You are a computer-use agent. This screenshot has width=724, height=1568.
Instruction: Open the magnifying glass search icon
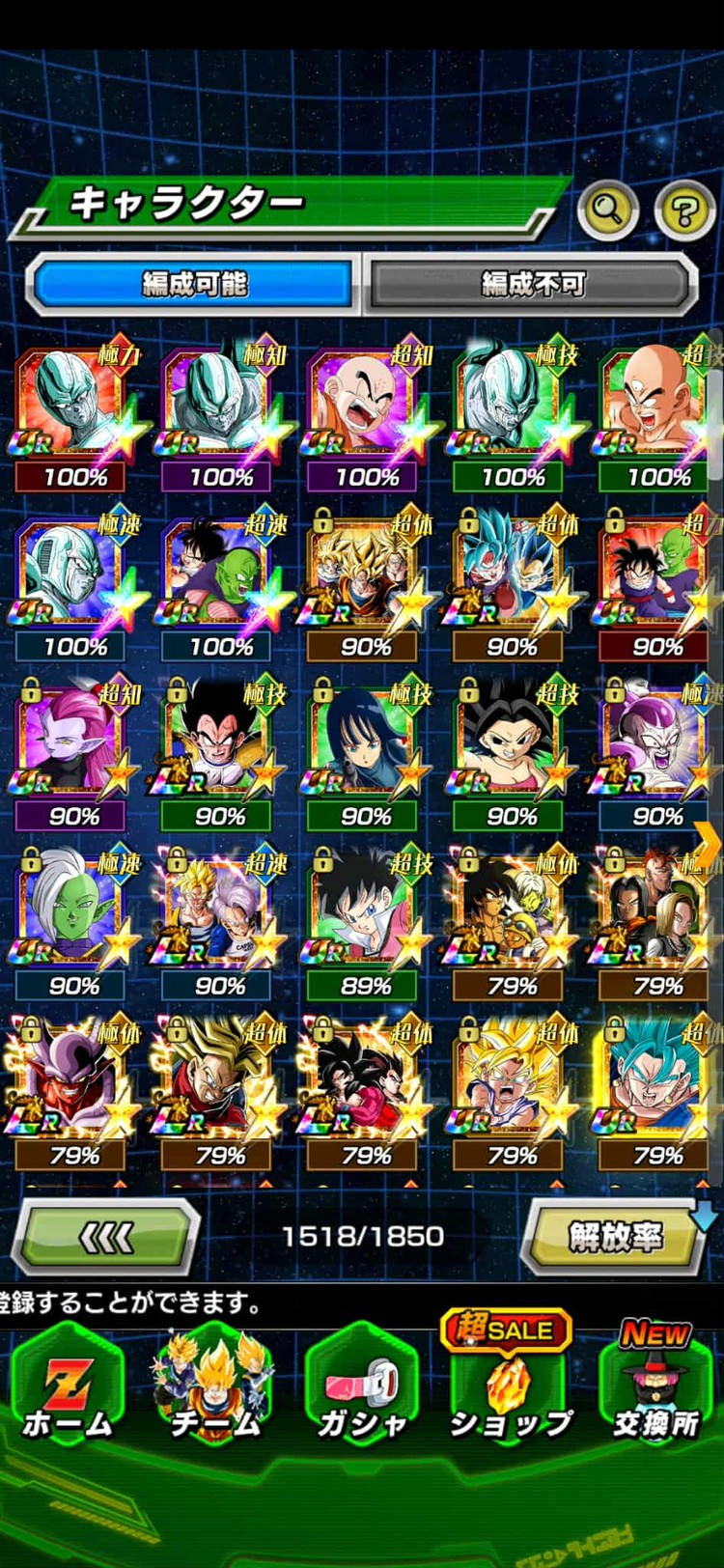(x=607, y=208)
